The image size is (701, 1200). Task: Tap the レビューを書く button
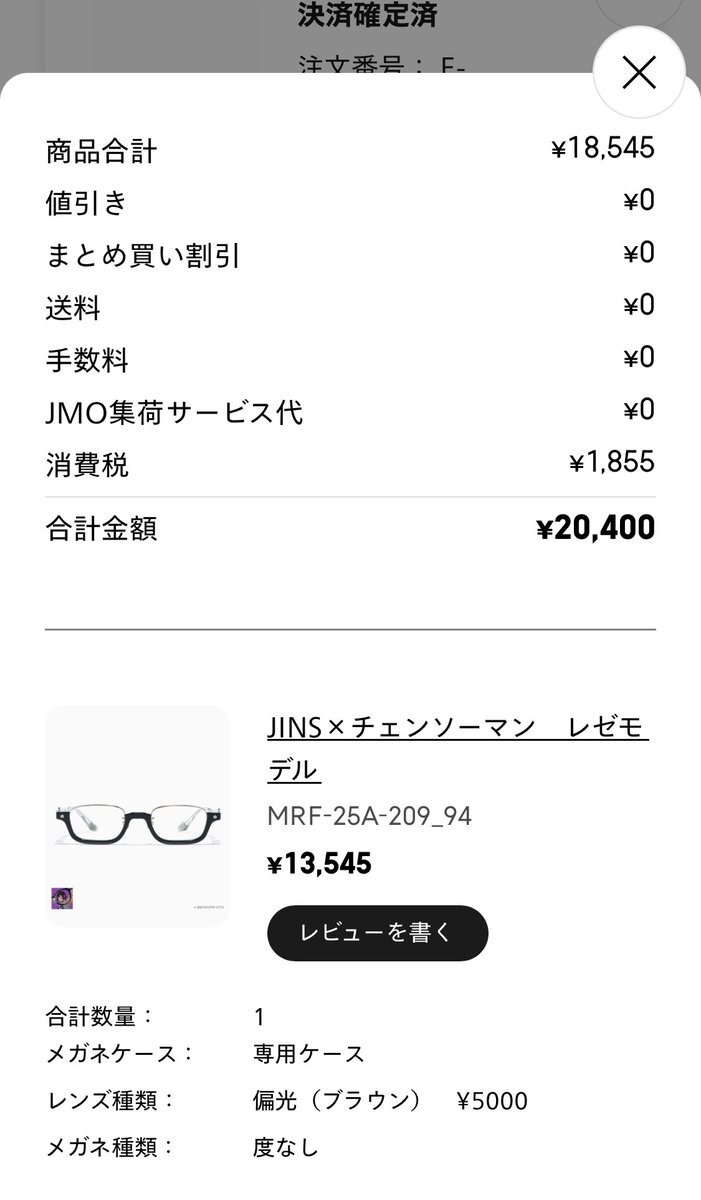tap(377, 933)
